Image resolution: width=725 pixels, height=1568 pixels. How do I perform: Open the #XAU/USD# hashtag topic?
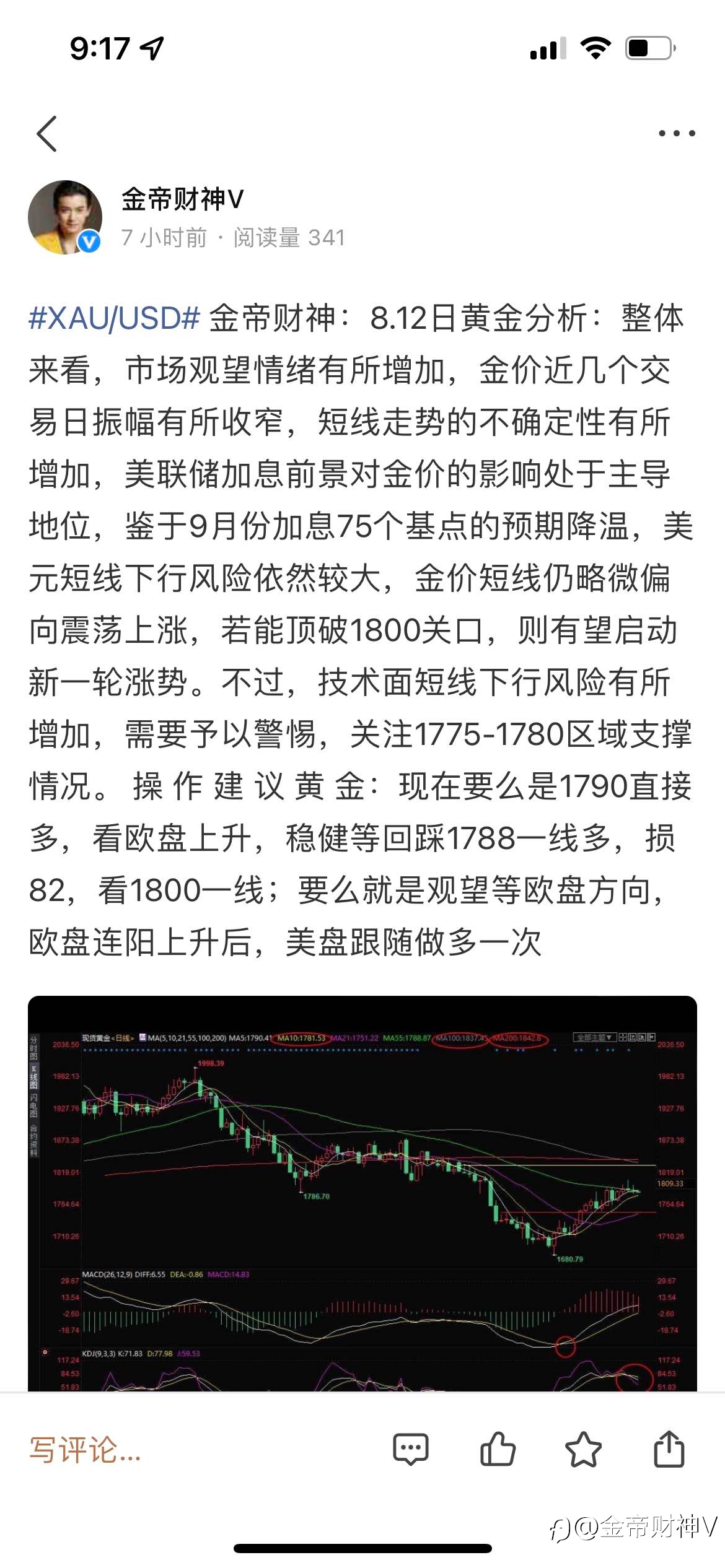(115, 318)
